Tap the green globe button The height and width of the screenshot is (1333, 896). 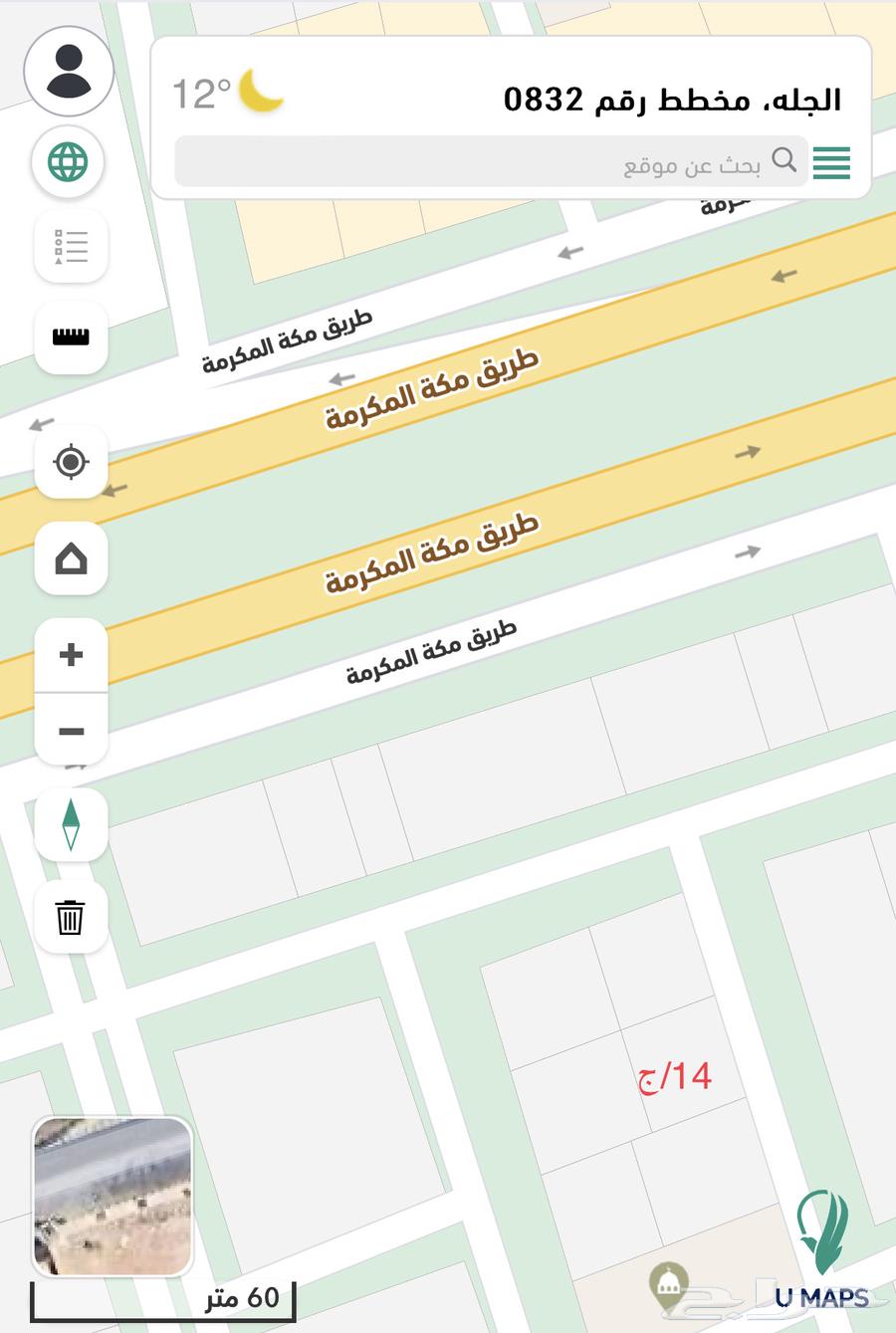pyautogui.click(x=69, y=161)
